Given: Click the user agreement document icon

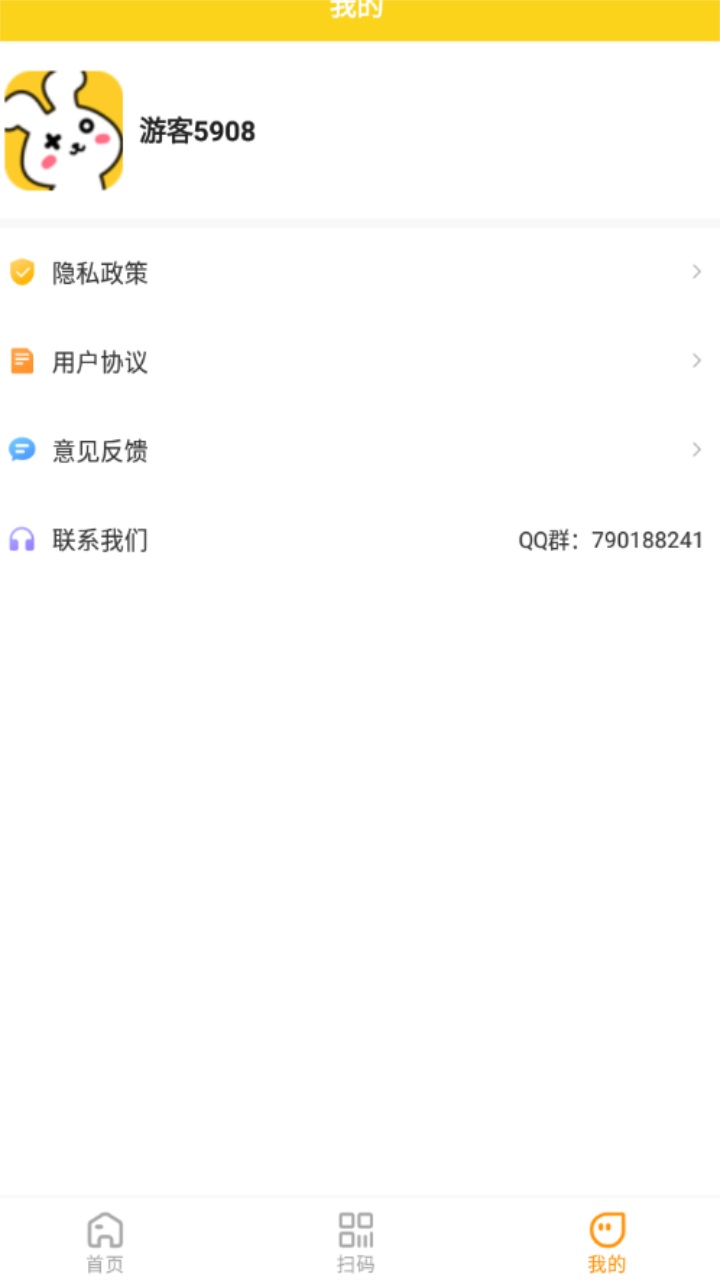Looking at the screenshot, I should click(x=22, y=361).
